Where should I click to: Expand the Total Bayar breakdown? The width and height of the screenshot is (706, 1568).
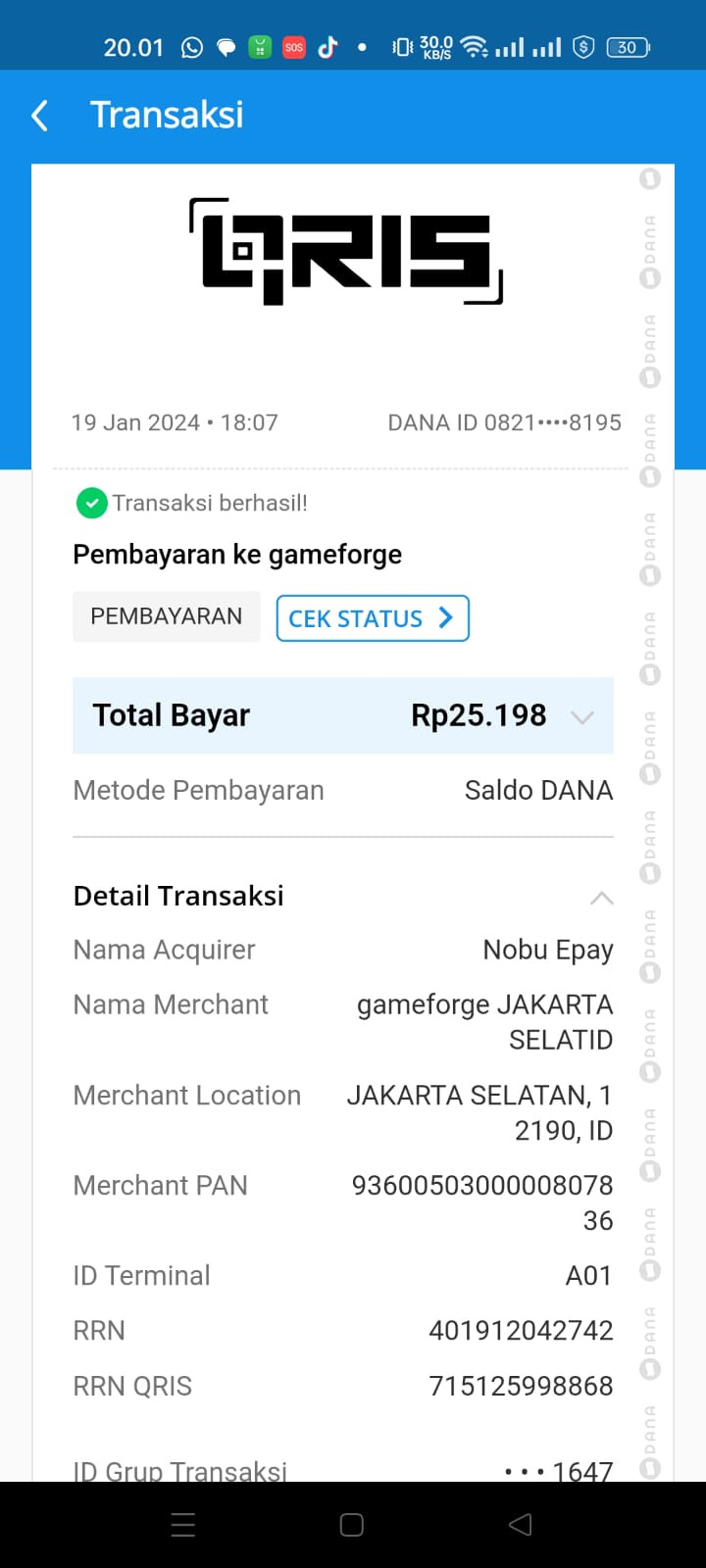pos(582,716)
